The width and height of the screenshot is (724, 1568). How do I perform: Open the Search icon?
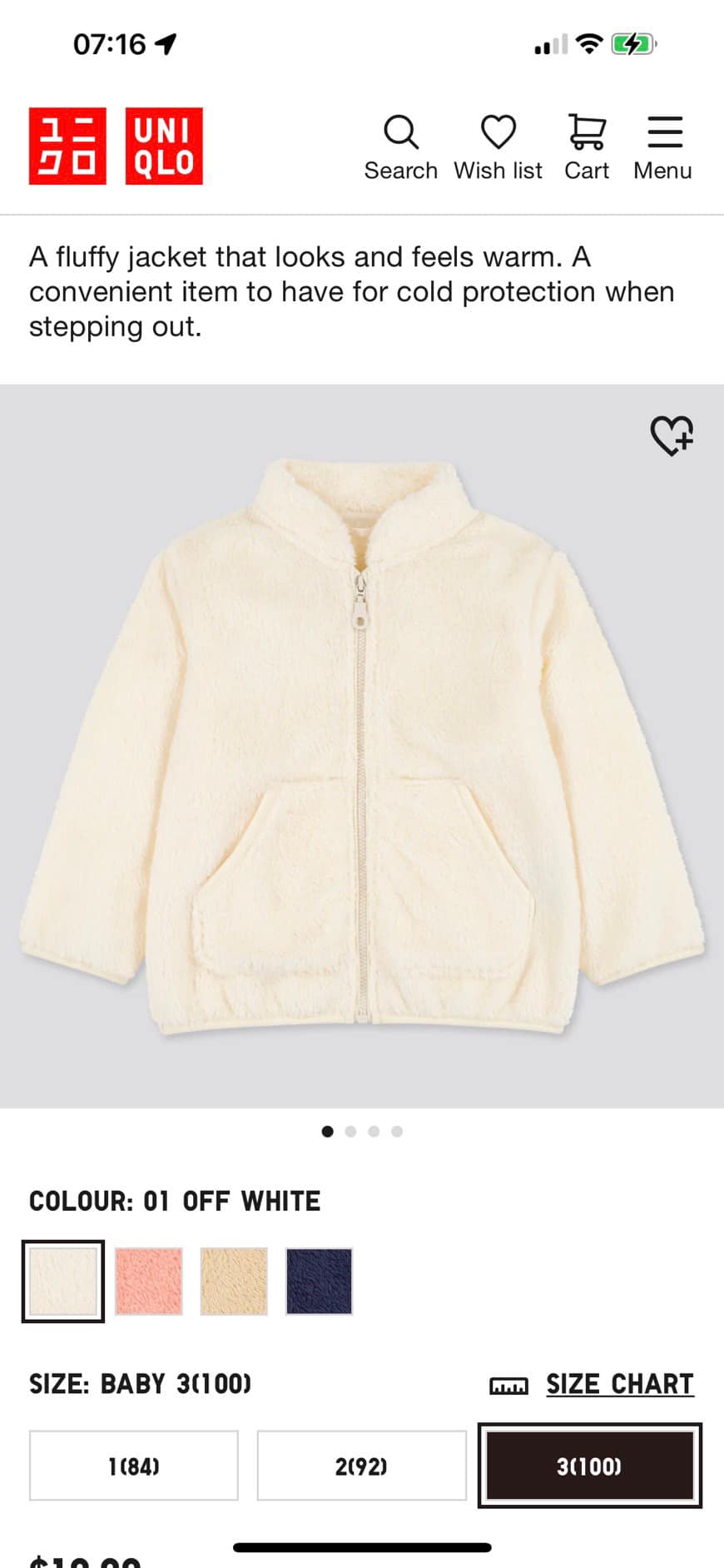point(400,147)
